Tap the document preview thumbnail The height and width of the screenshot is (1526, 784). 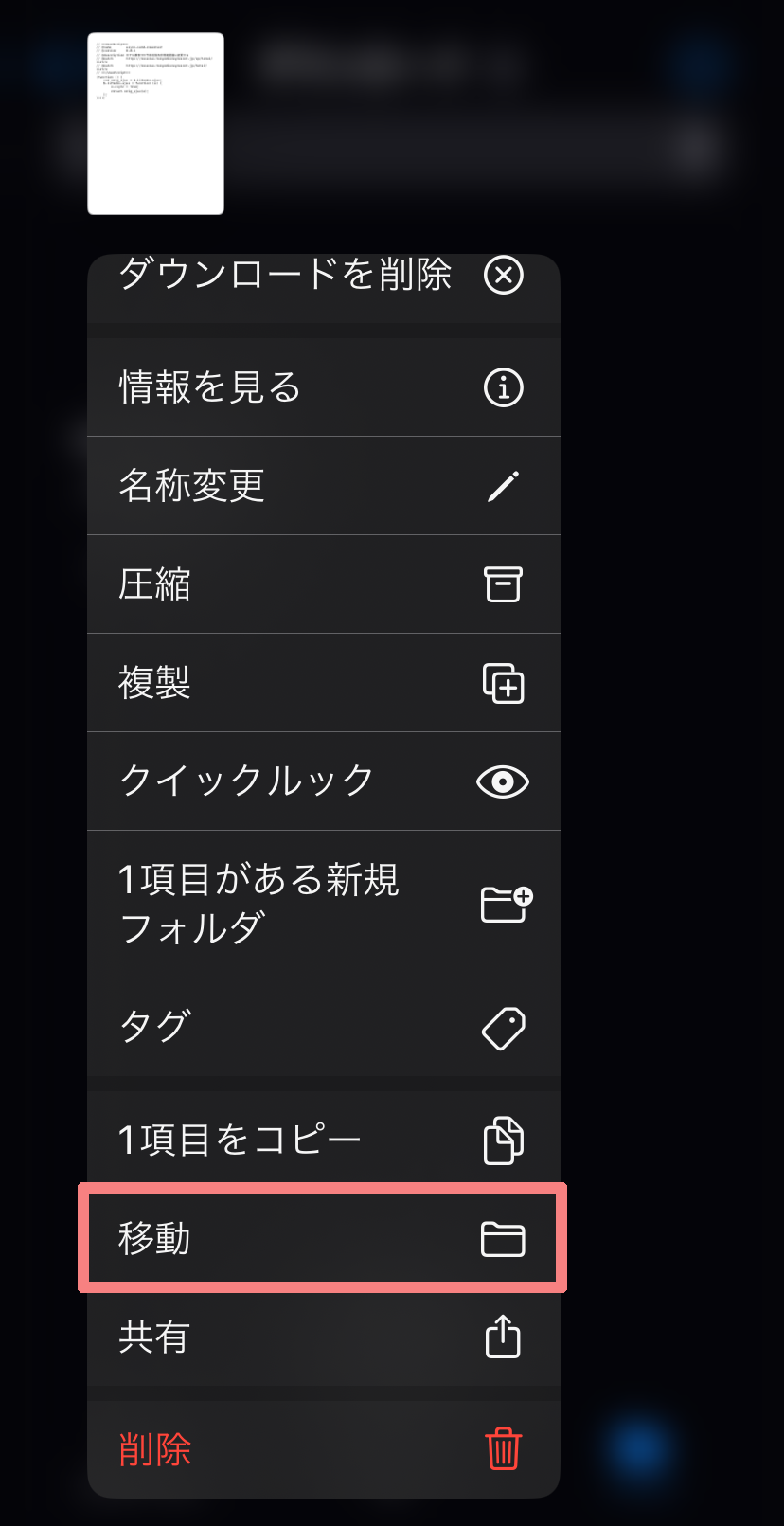(x=155, y=124)
